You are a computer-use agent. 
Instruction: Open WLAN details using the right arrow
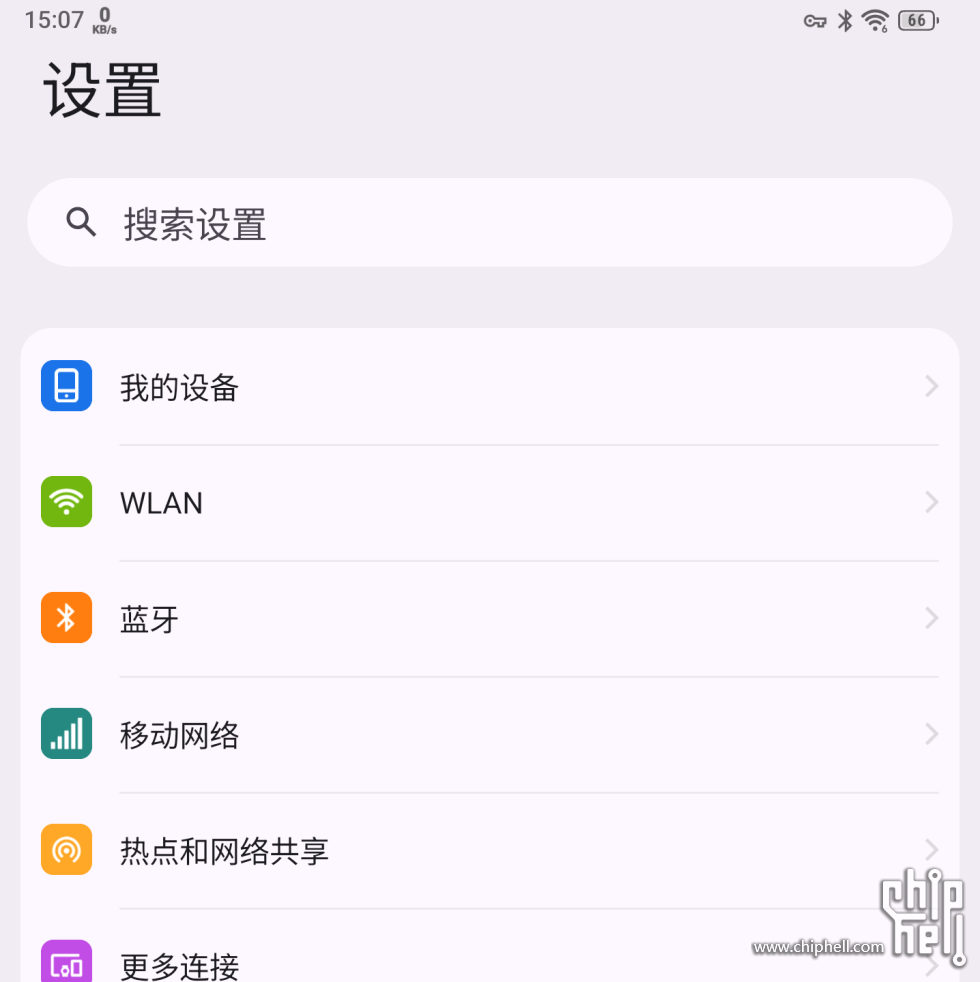[x=930, y=501]
